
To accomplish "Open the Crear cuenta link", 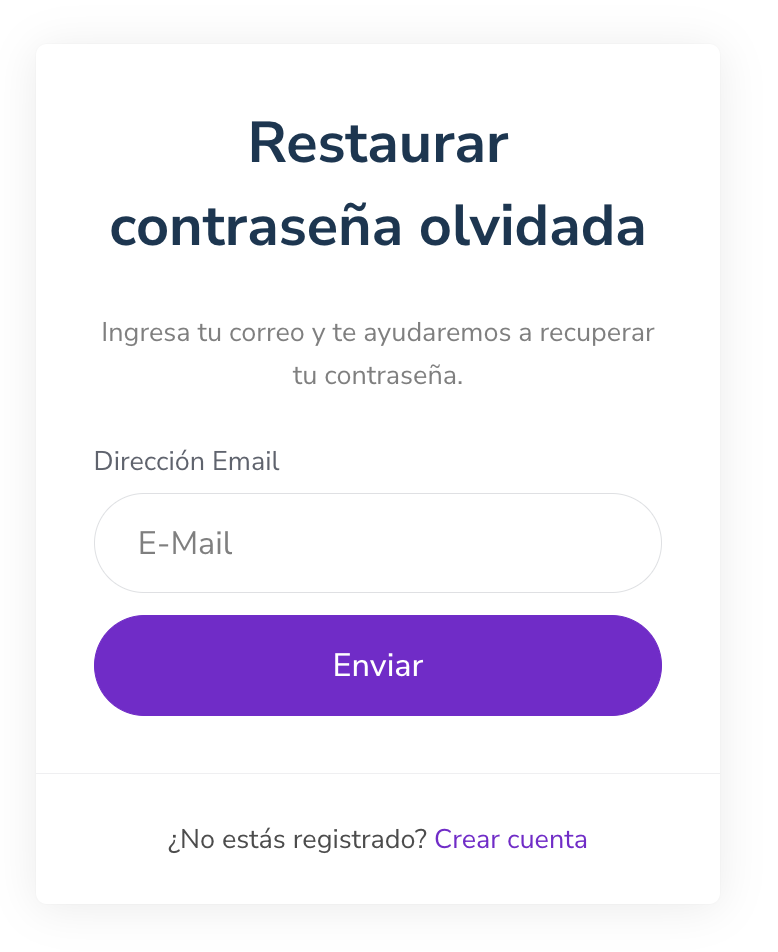I will click(510, 839).
